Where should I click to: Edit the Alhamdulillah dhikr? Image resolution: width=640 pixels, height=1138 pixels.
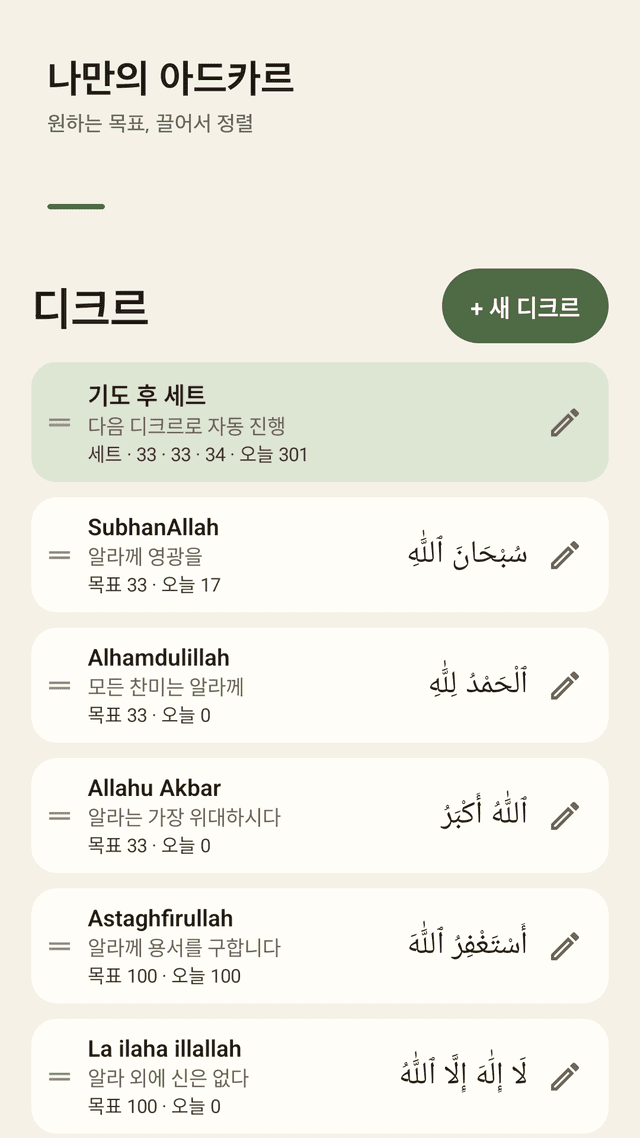tap(565, 685)
